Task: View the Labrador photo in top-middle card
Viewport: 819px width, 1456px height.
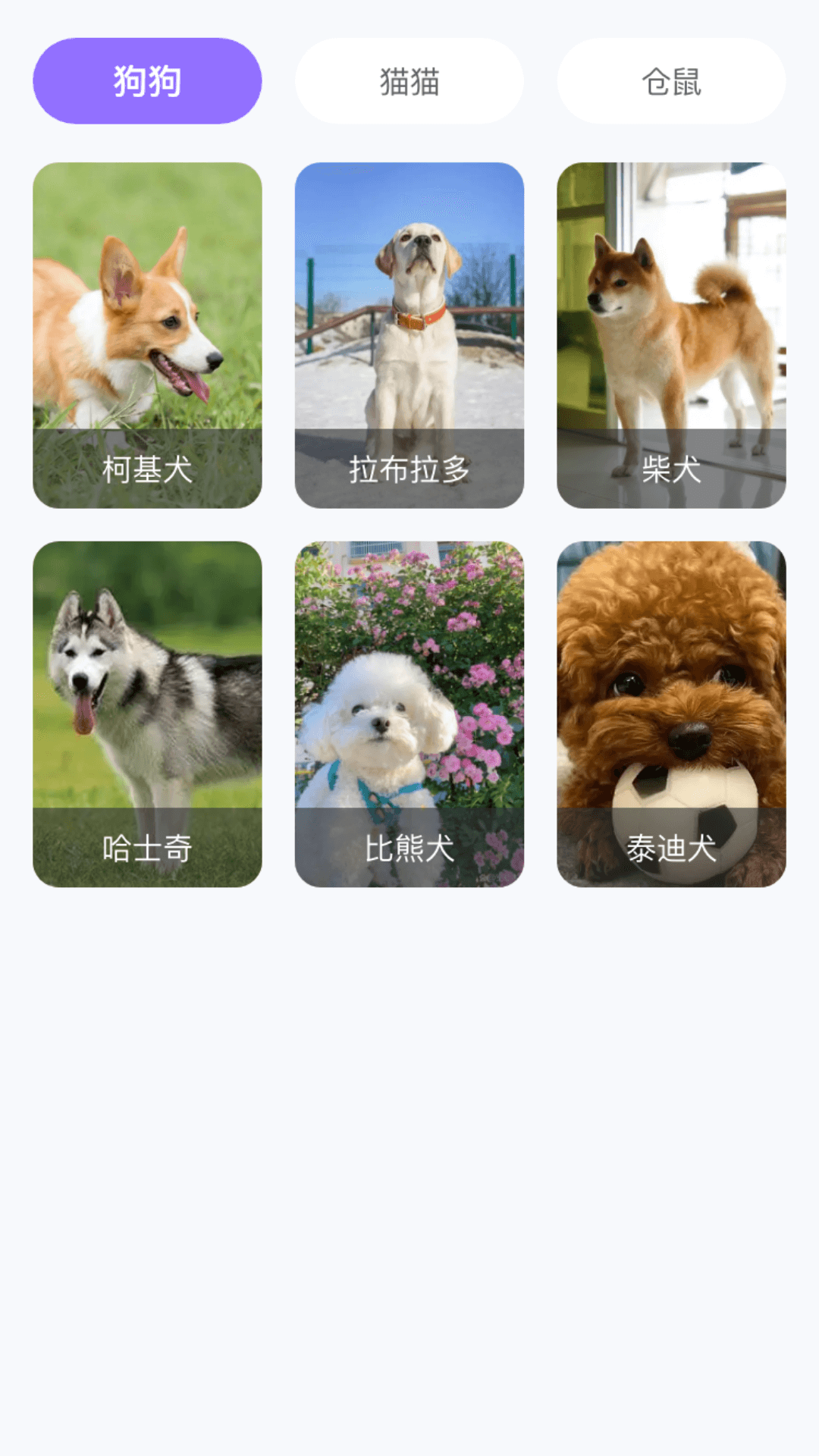Action: point(408,296)
